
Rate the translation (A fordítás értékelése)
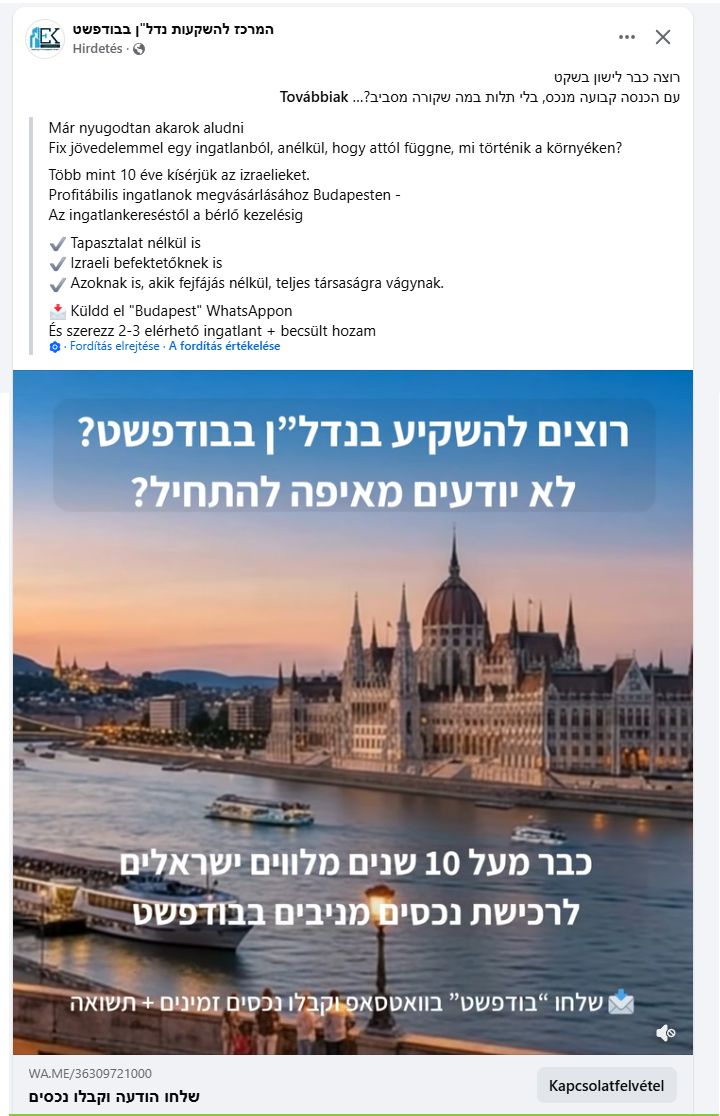[x=224, y=346]
